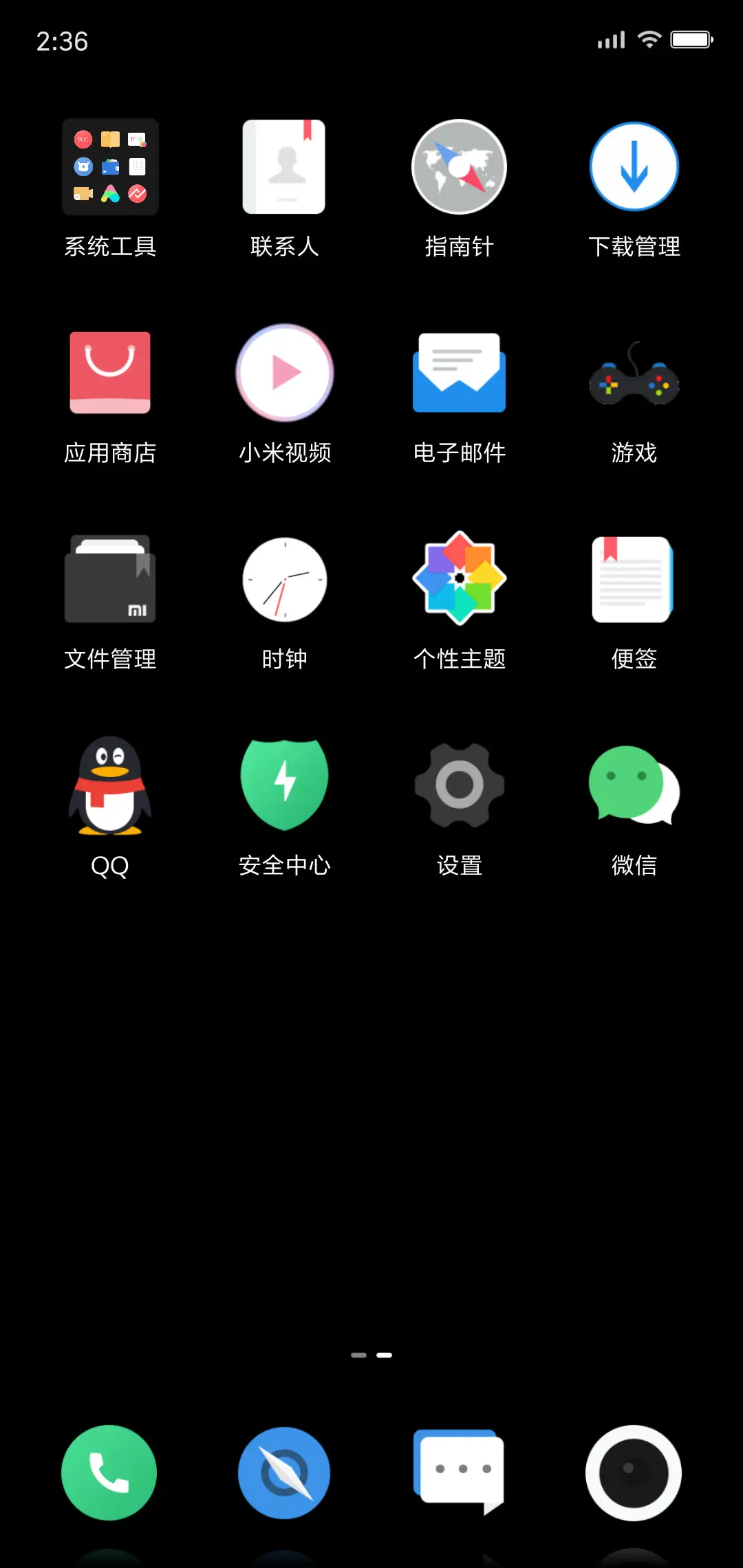Open the 便签 notes app

pyautogui.click(x=634, y=578)
